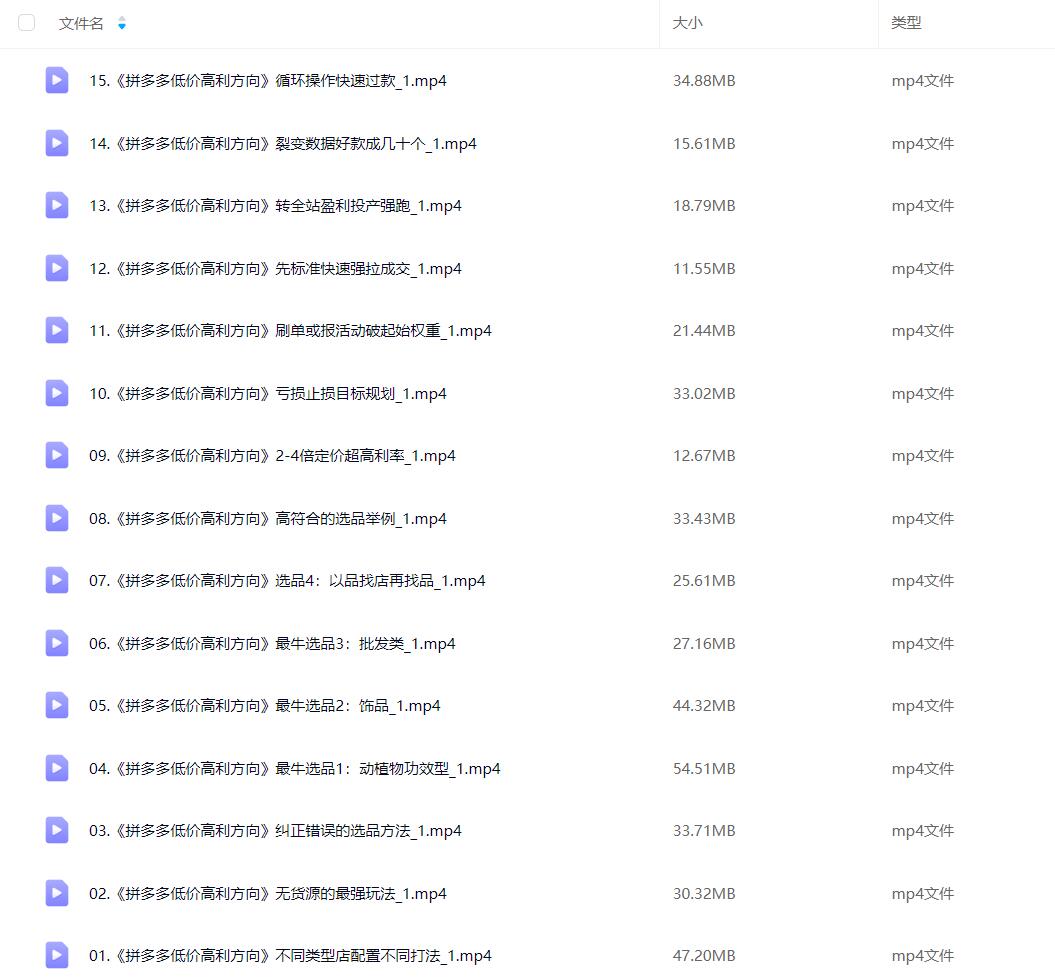This screenshot has width=1055, height=977.
Task: Open video 12 先标准快速强拉成交
Action: (275, 269)
